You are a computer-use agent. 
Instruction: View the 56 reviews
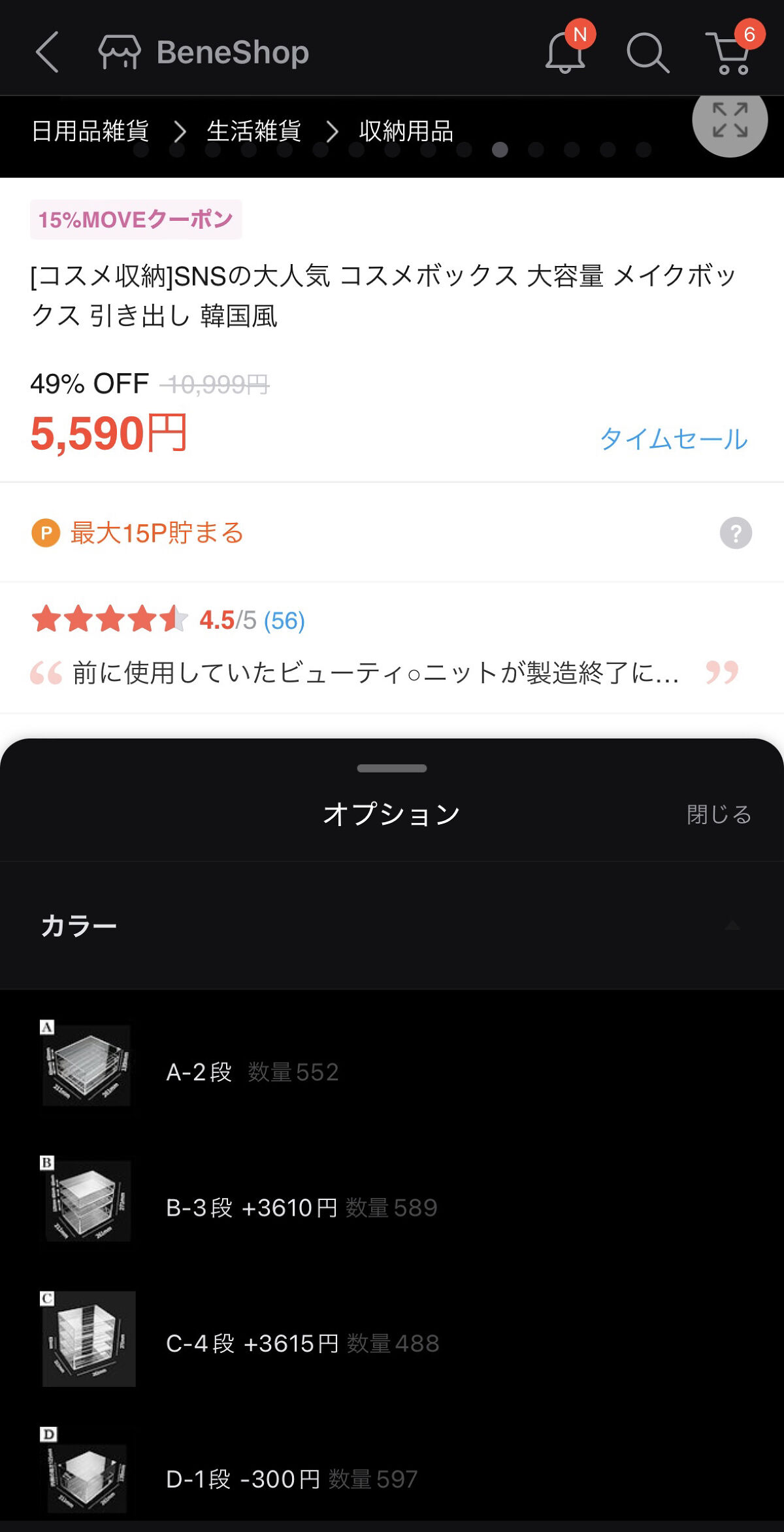[284, 620]
